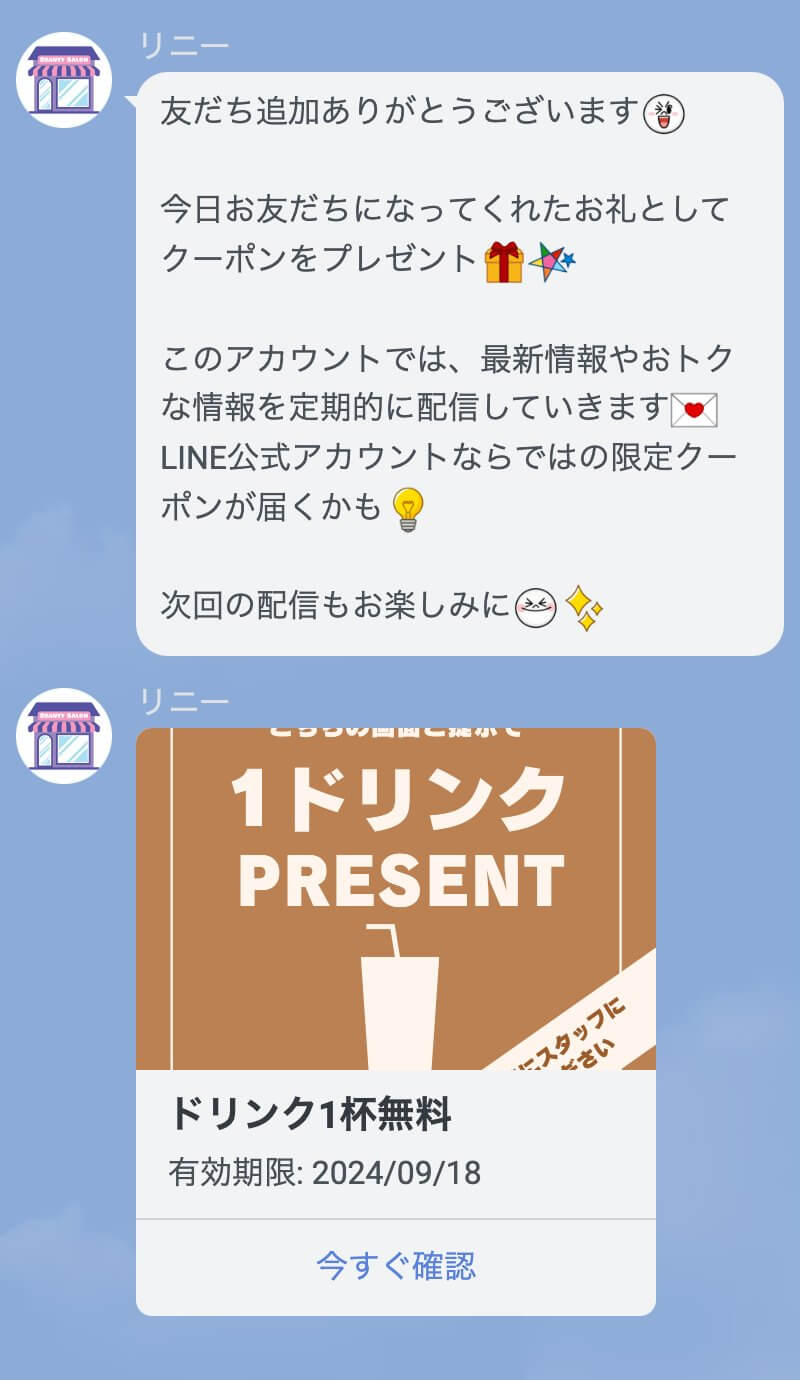Open the 1ドリンク PRESENT coupon image
Image resolution: width=800 pixels, height=1380 pixels.
click(x=396, y=899)
